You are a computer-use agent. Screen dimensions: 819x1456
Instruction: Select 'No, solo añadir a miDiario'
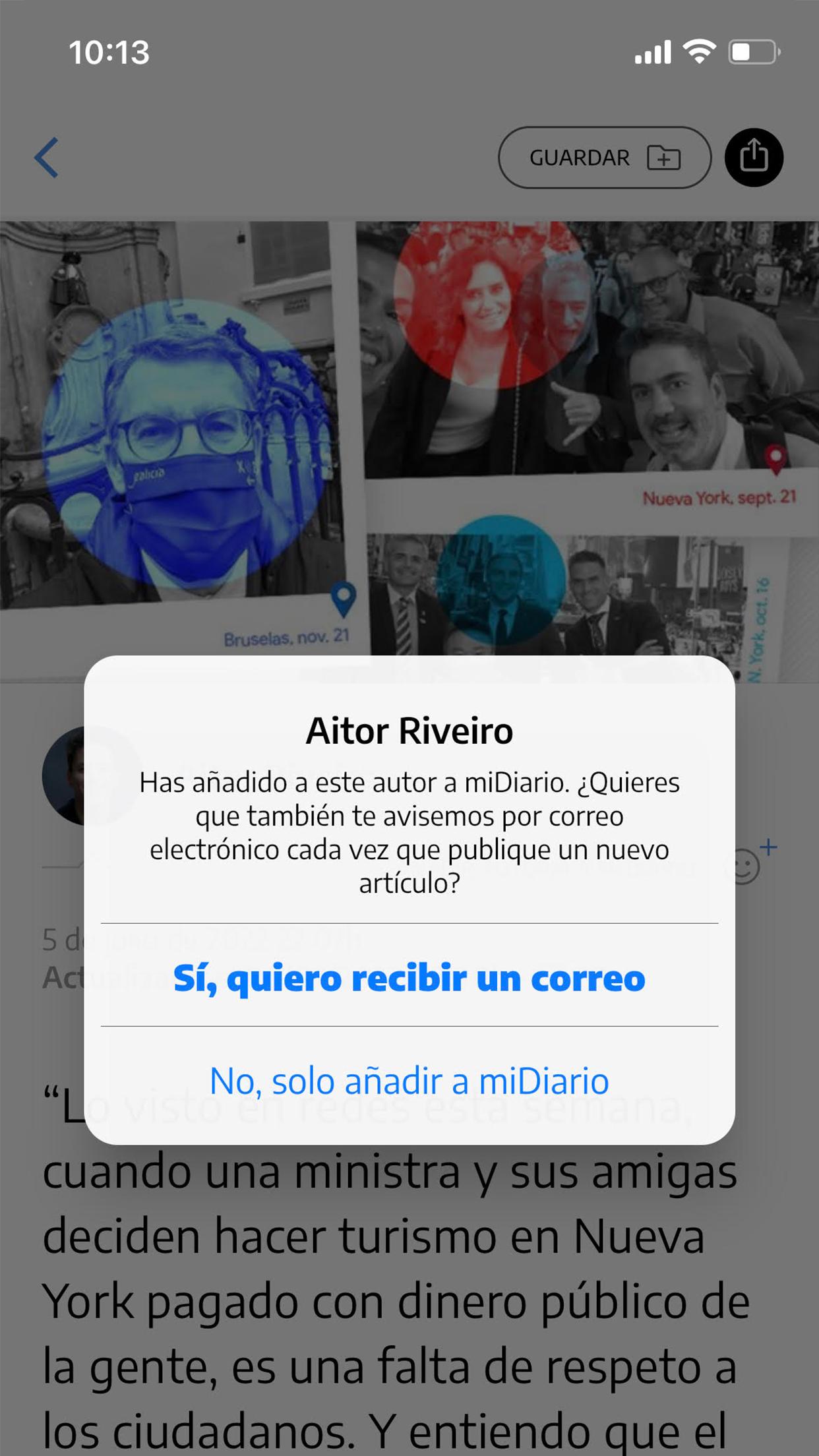click(409, 1081)
